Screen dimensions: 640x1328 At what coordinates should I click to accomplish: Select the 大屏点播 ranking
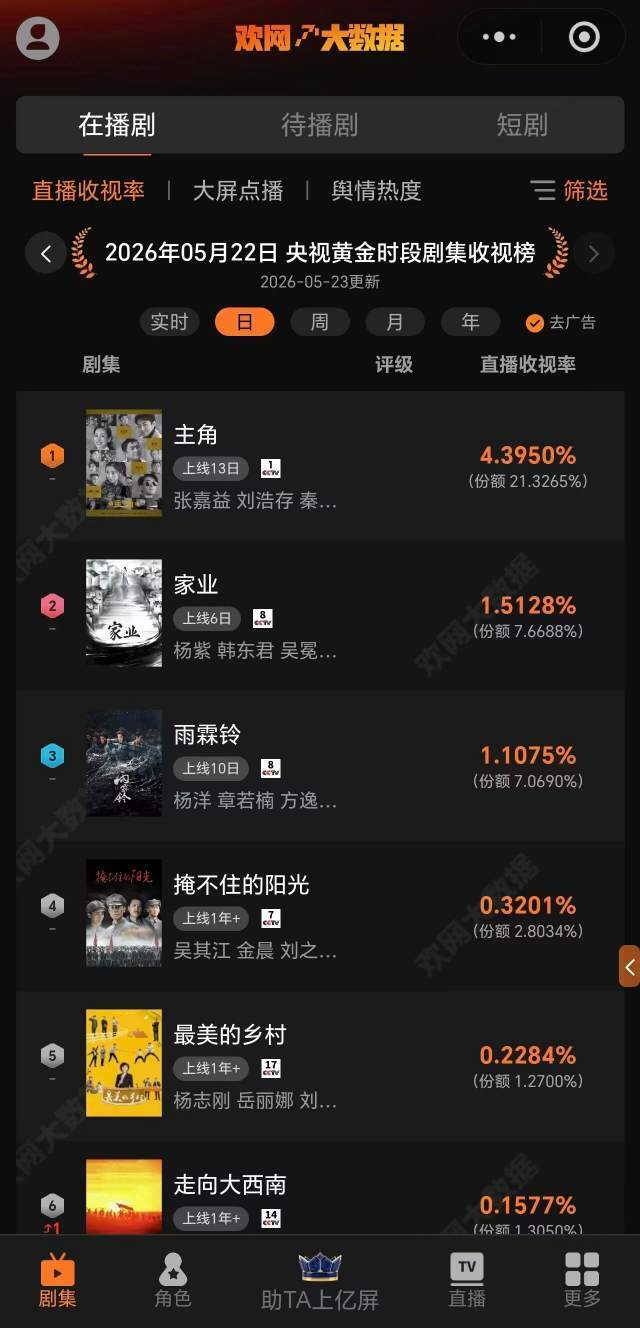238,190
